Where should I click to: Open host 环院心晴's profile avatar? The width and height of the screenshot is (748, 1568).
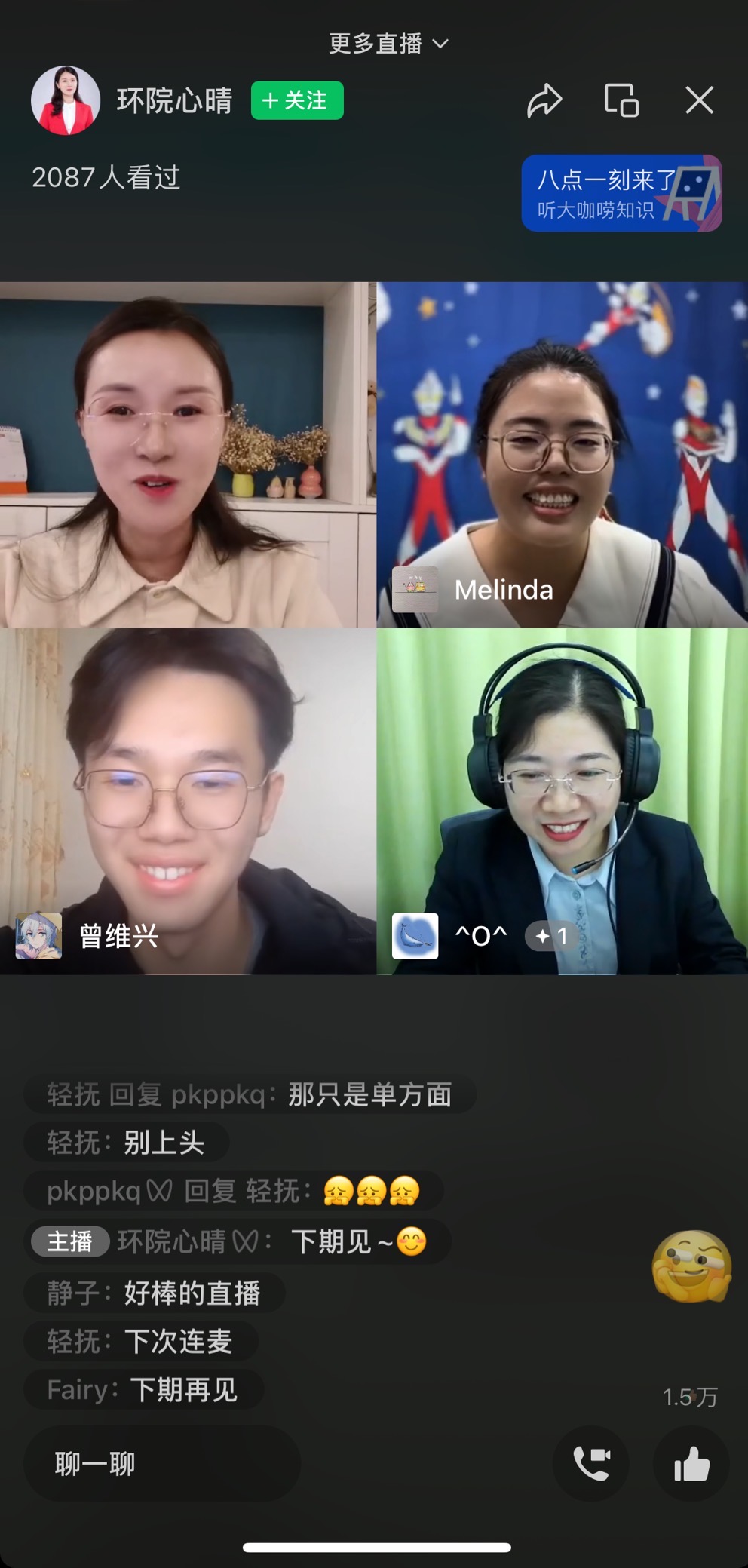[66, 100]
